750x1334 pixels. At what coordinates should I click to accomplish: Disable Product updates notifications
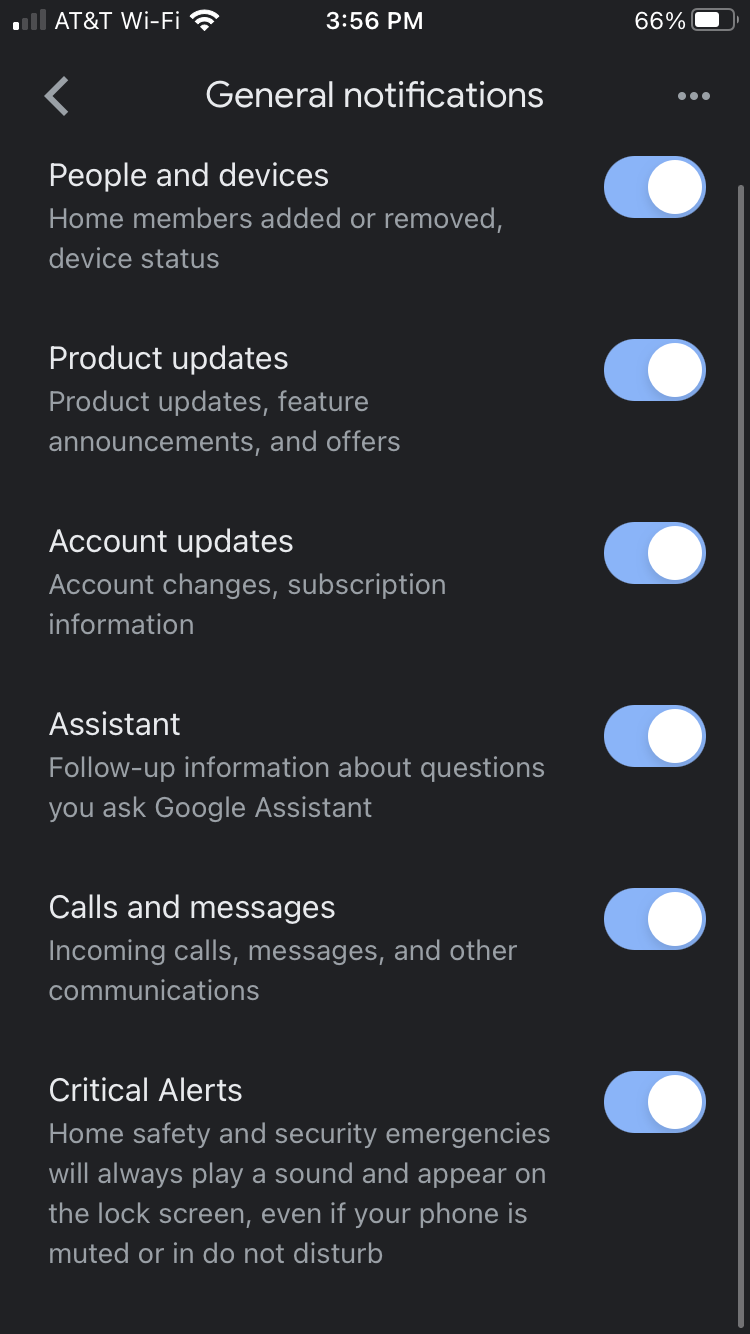[654, 370]
